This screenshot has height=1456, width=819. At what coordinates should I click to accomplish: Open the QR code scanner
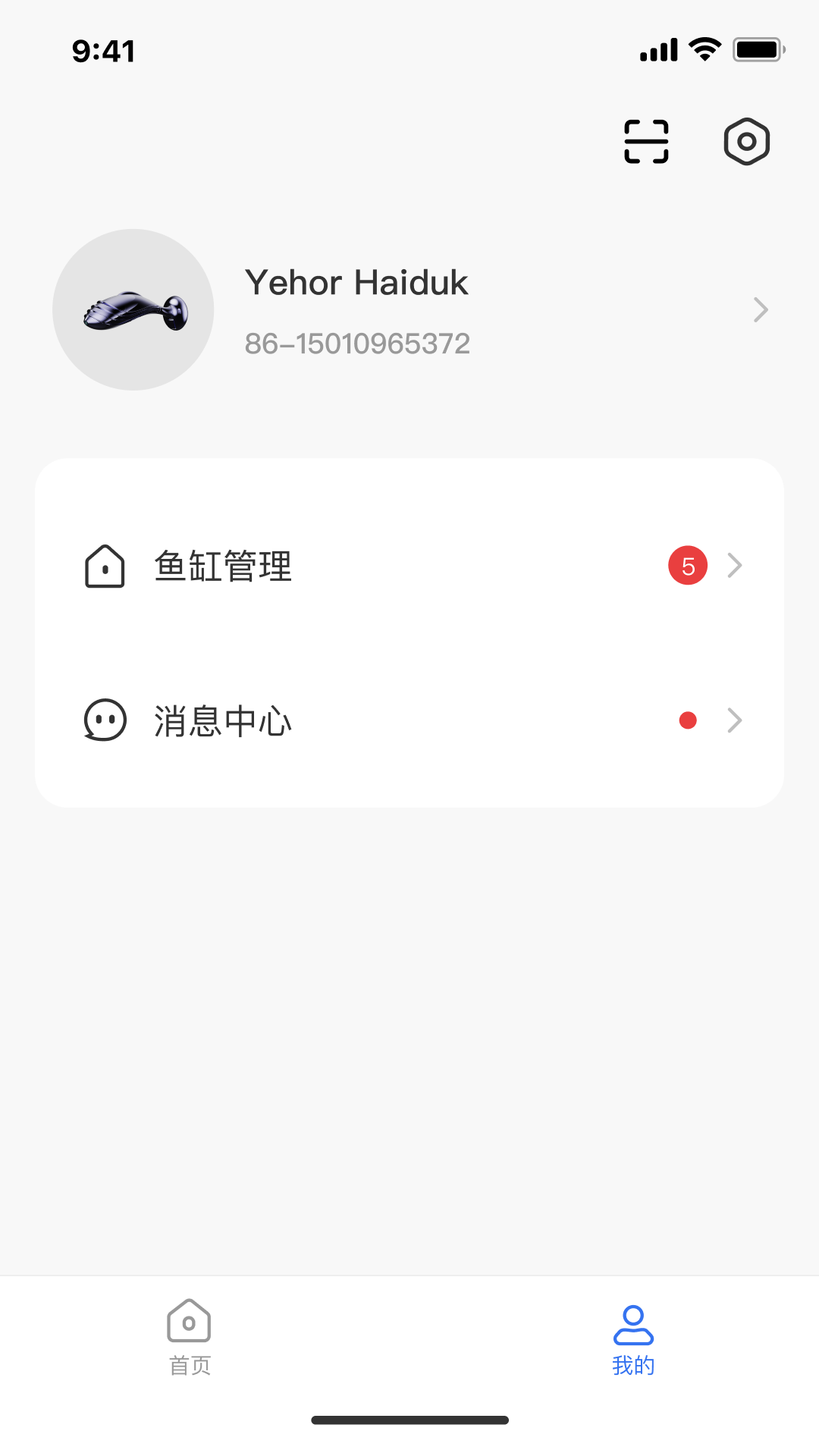[645, 141]
